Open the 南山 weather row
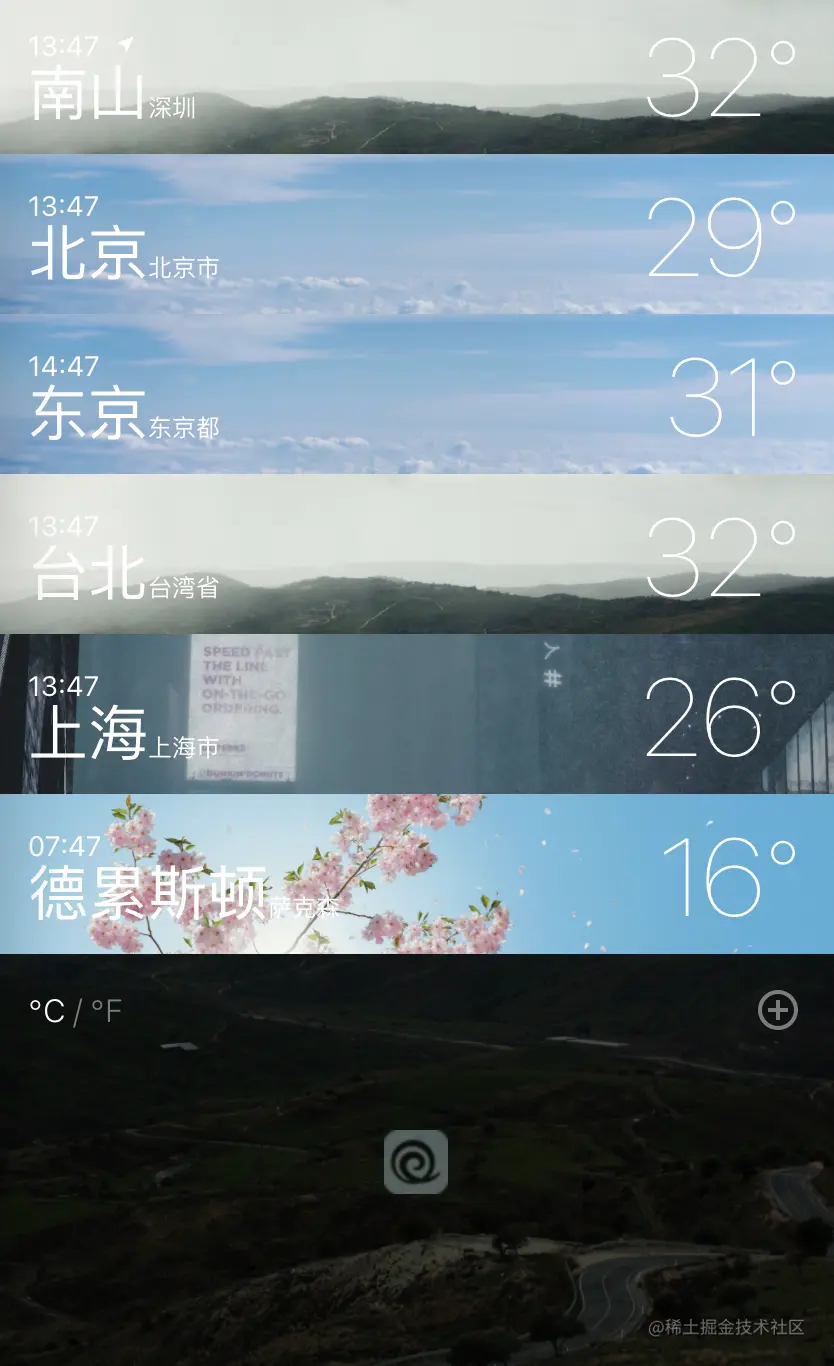This screenshot has width=834, height=1366. point(416,78)
